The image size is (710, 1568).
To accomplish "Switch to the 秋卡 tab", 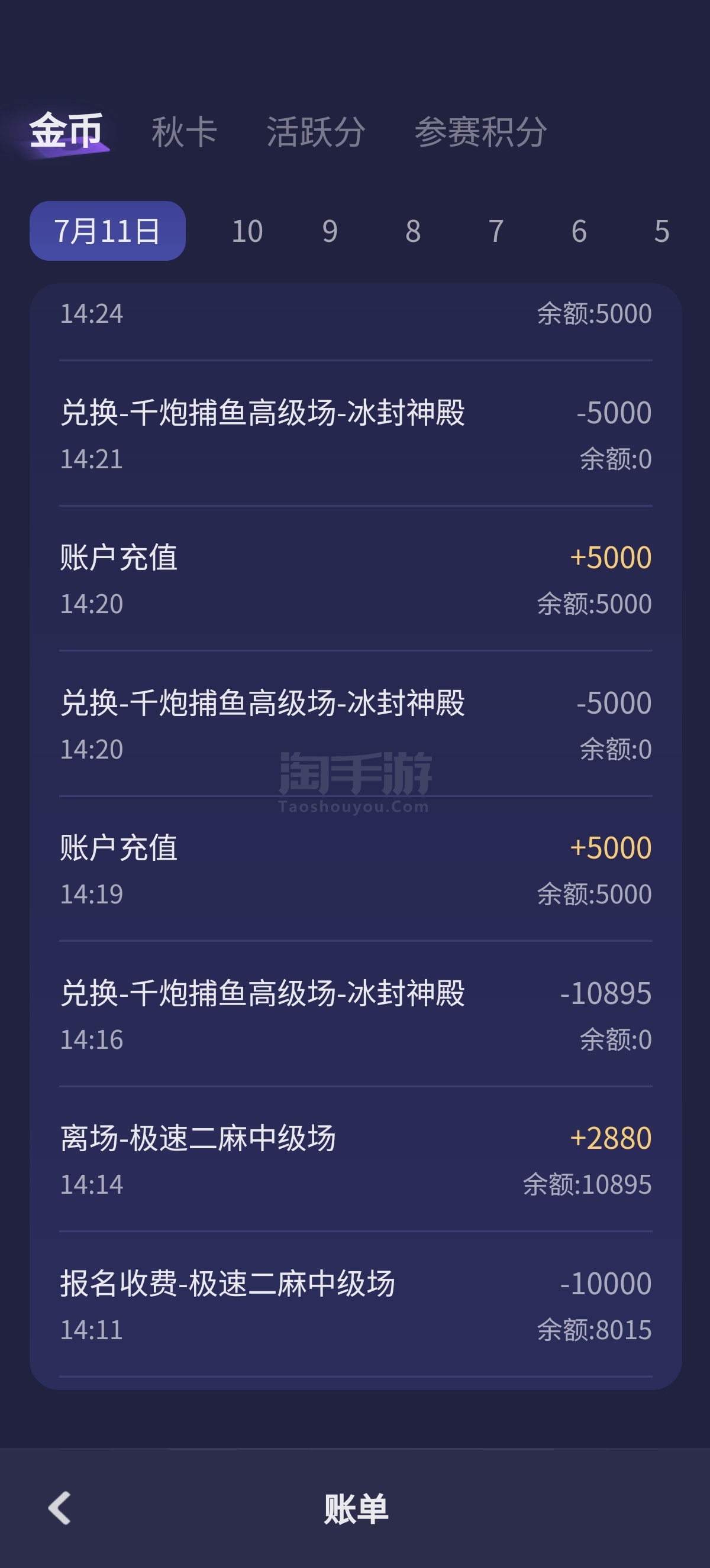I will click(x=184, y=132).
